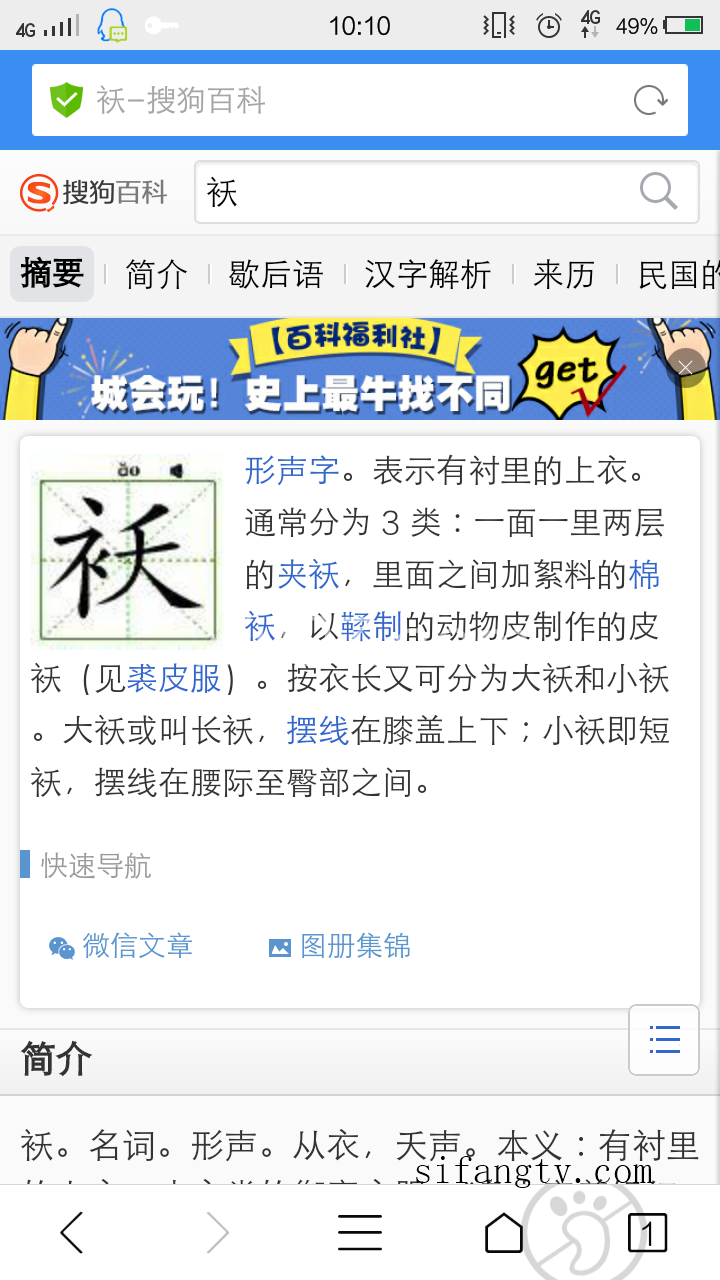This screenshot has width=720, height=1280.
Task: Dismiss the 百科福利社 banner
Action: 685,368
